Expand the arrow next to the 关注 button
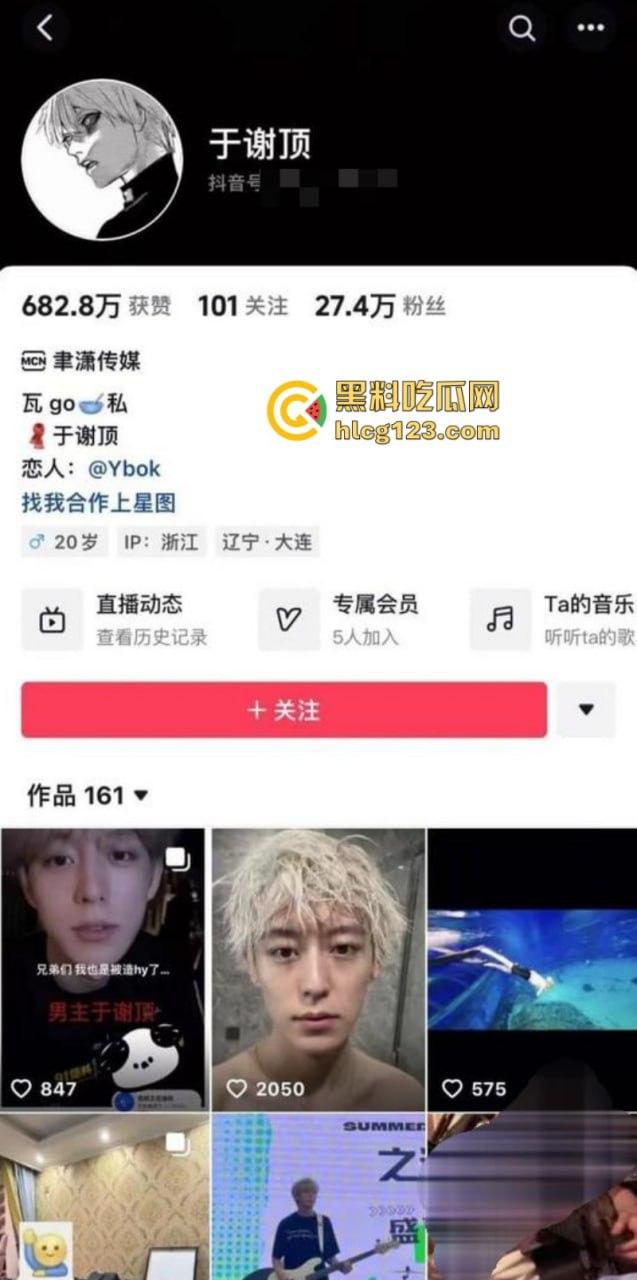 pyautogui.click(x=587, y=710)
